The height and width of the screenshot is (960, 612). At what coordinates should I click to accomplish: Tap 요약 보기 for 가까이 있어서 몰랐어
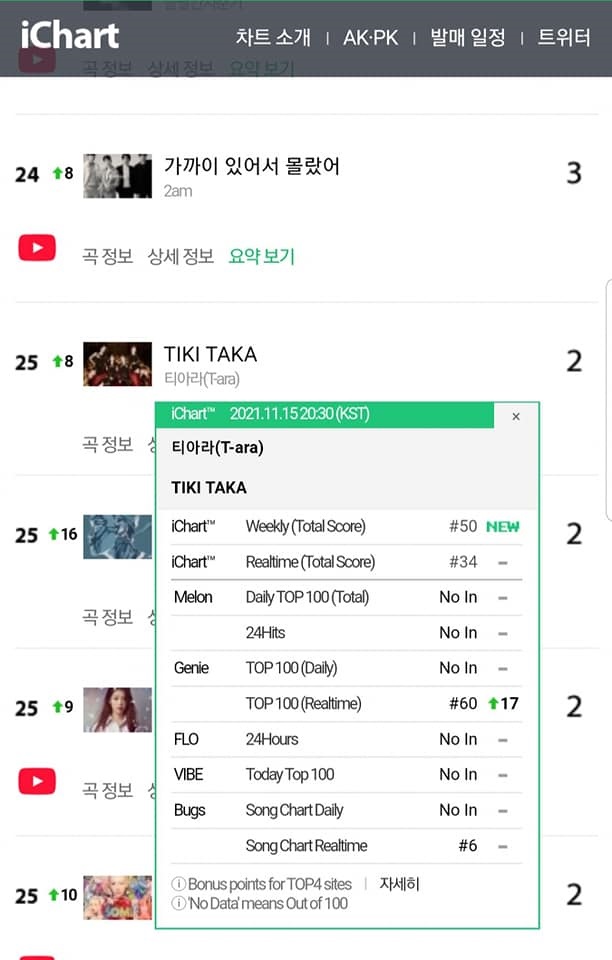262,257
